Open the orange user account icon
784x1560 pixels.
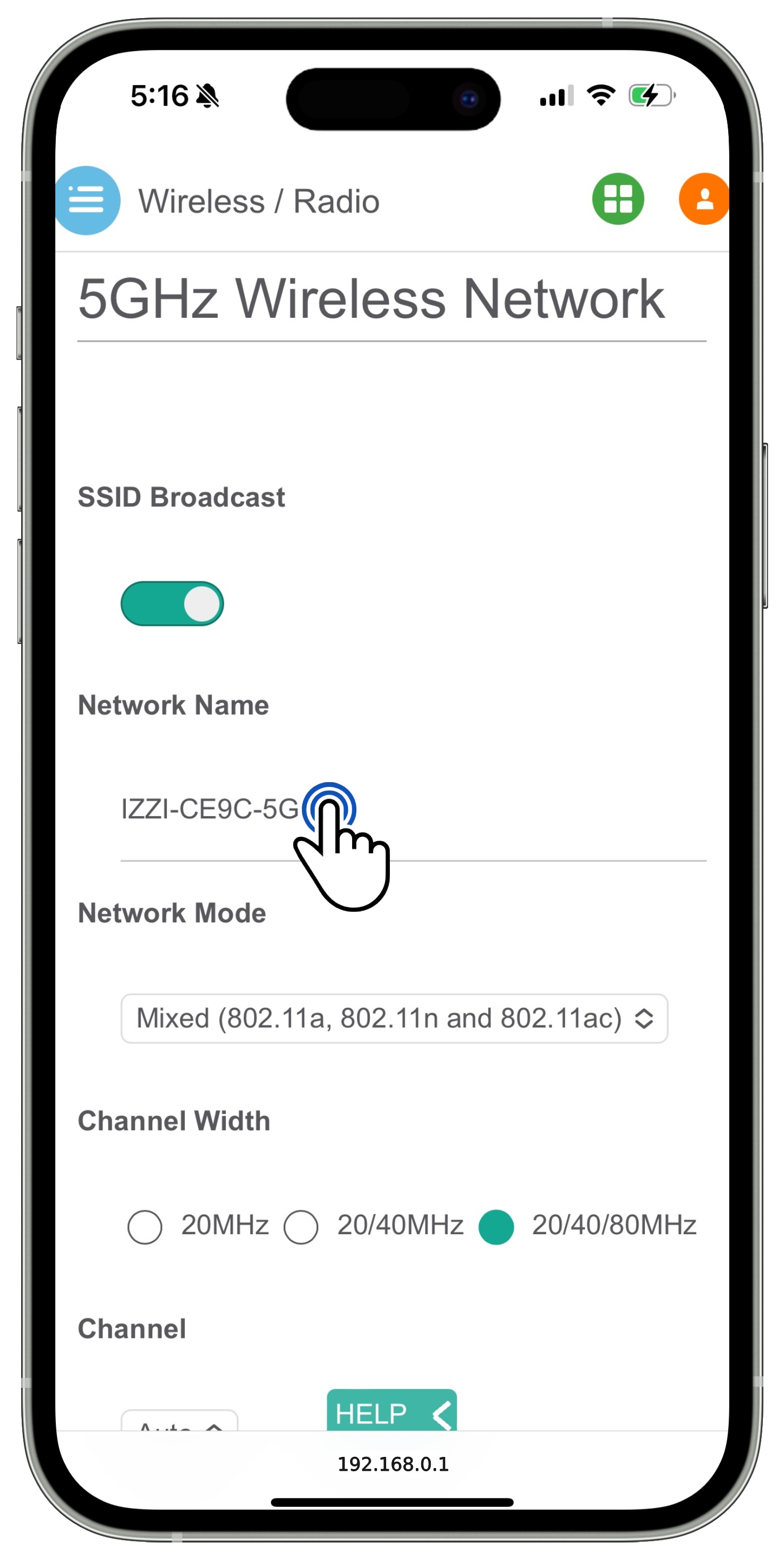(703, 199)
